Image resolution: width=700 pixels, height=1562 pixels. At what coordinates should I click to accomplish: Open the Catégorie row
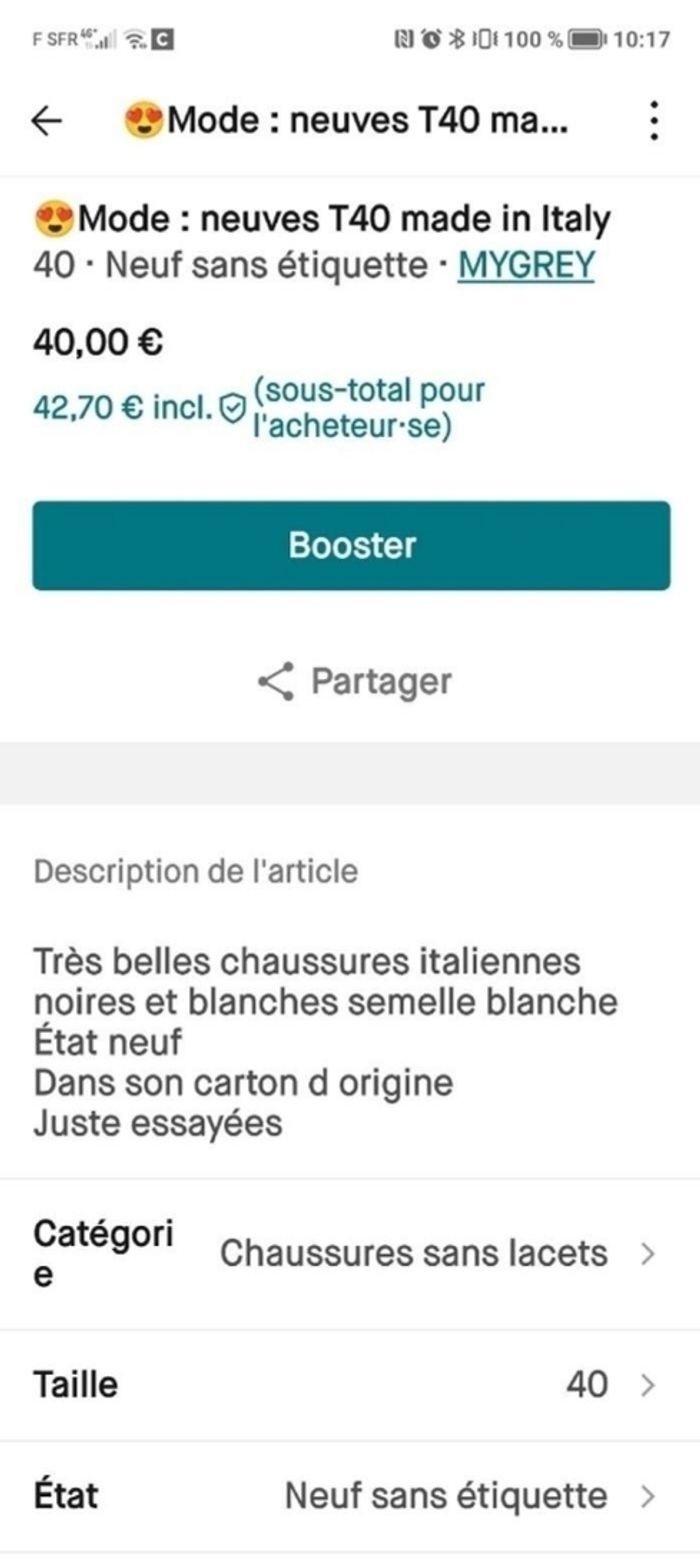tap(350, 1254)
